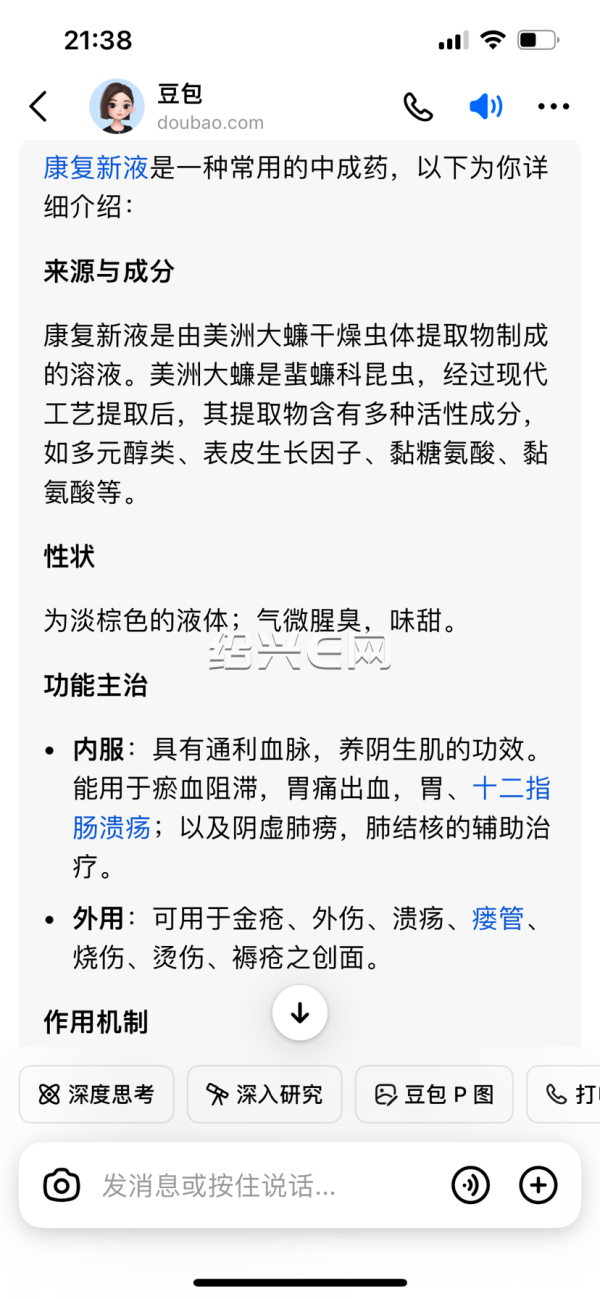Open the 康复新液 link
This screenshot has height=1299, width=600.
[96, 167]
